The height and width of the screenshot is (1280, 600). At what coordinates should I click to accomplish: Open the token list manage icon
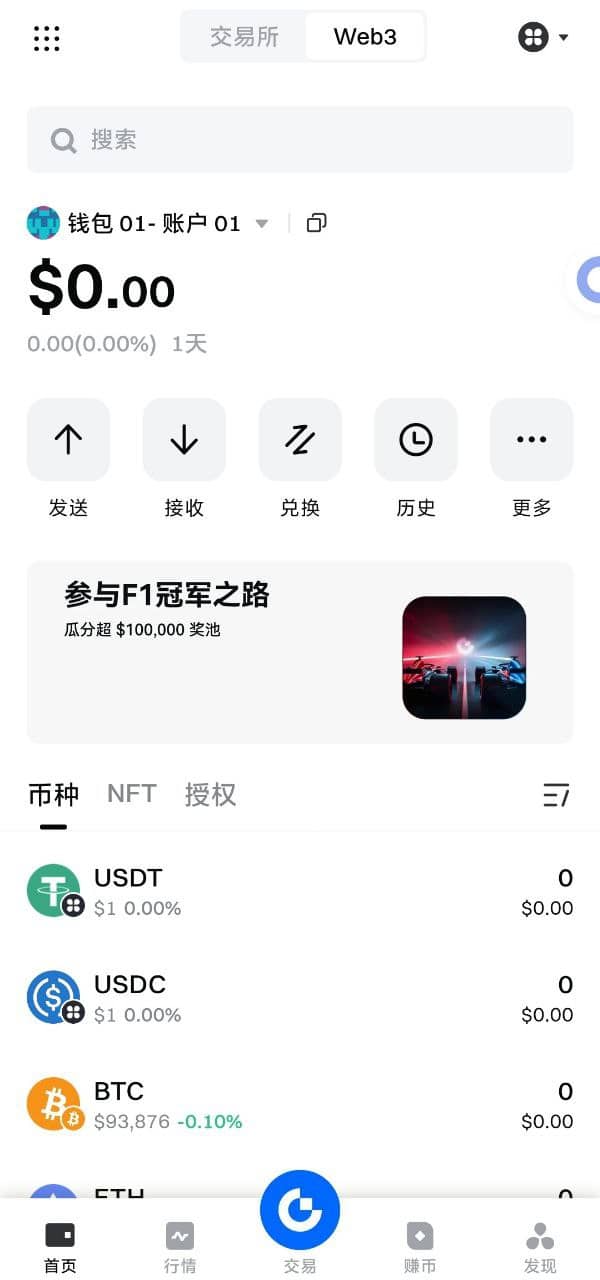[556, 796]
